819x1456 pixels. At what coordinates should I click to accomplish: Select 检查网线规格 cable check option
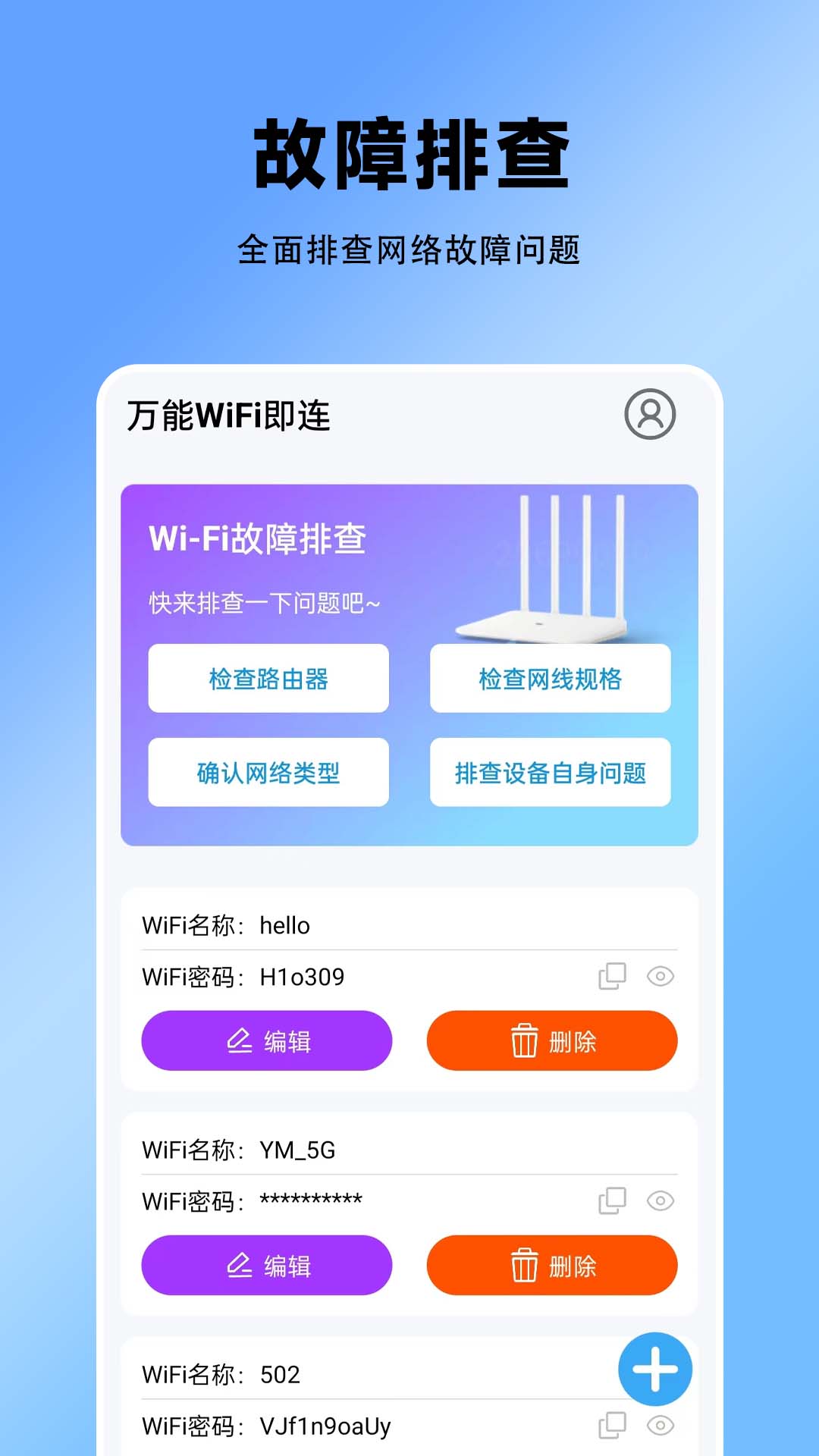coord(550,680)
